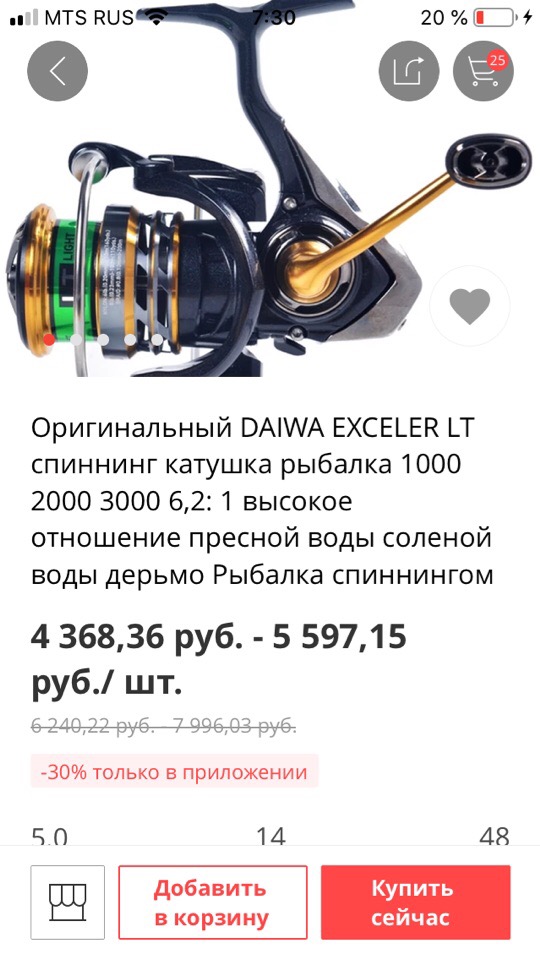Tap Купить сейчас button
Screen dimensions: 540x960
(416, 902)
